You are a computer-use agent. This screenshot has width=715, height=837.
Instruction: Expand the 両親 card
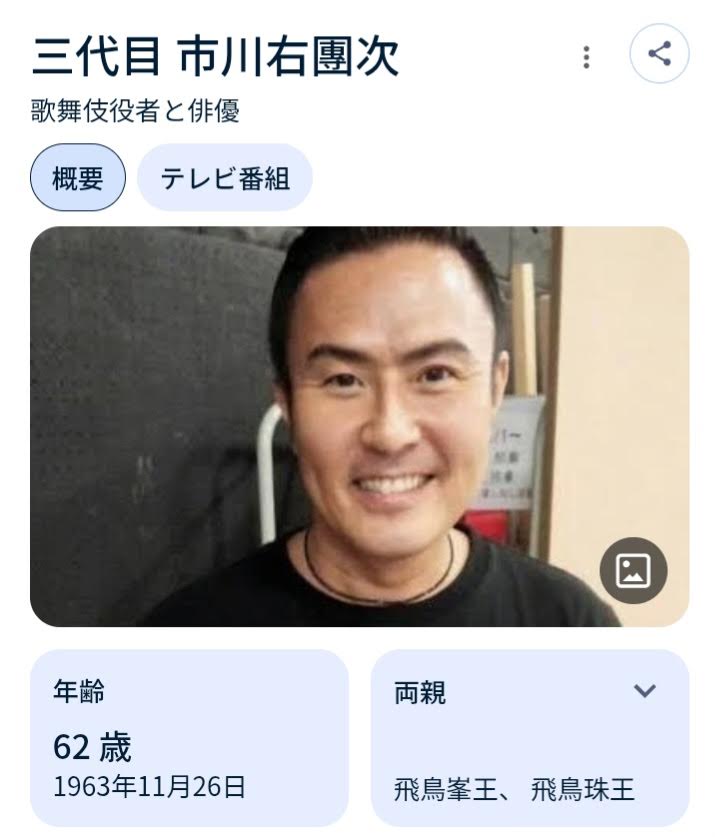pos(645,691)
